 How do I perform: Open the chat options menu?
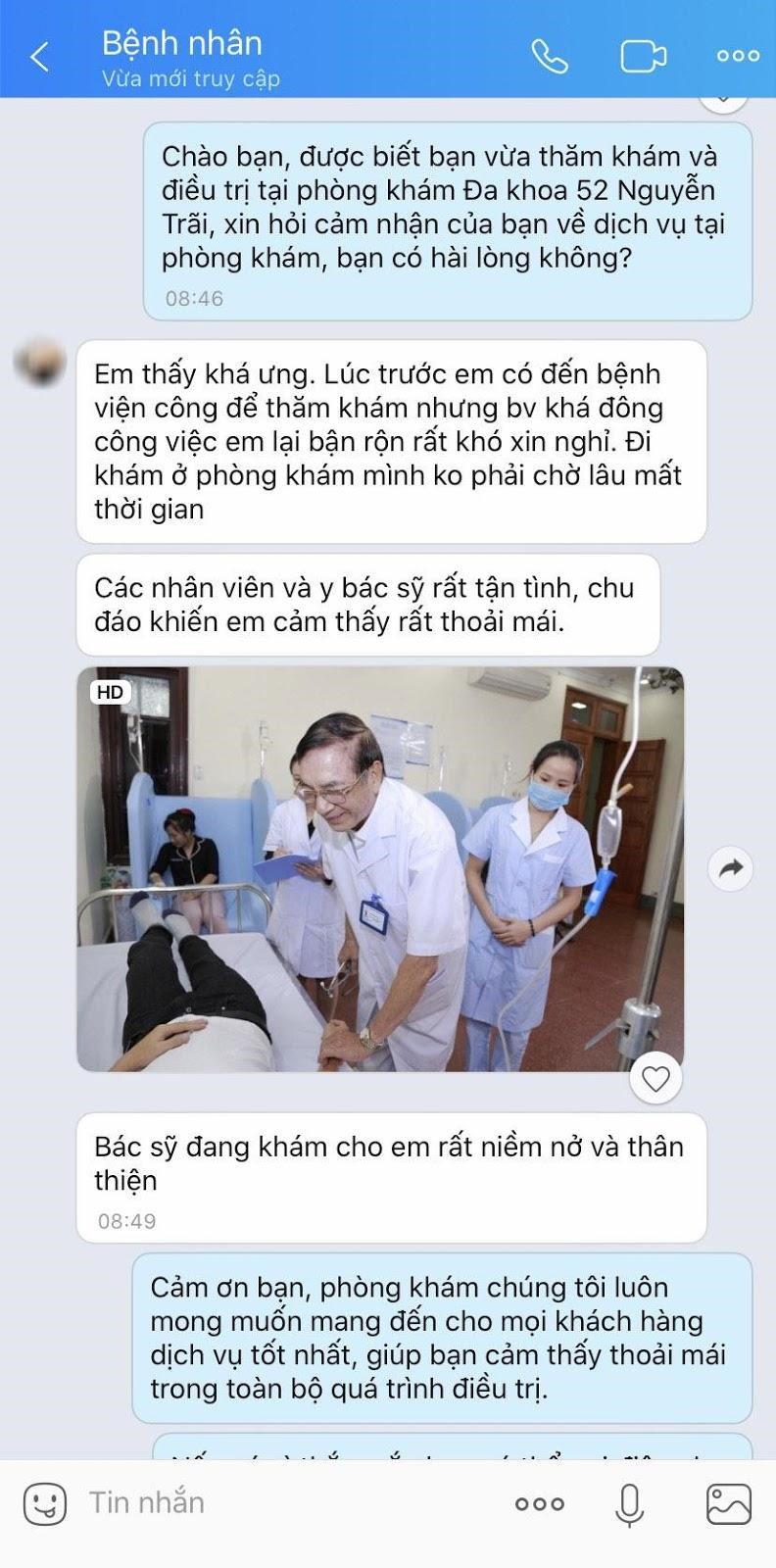click(738, 56)
